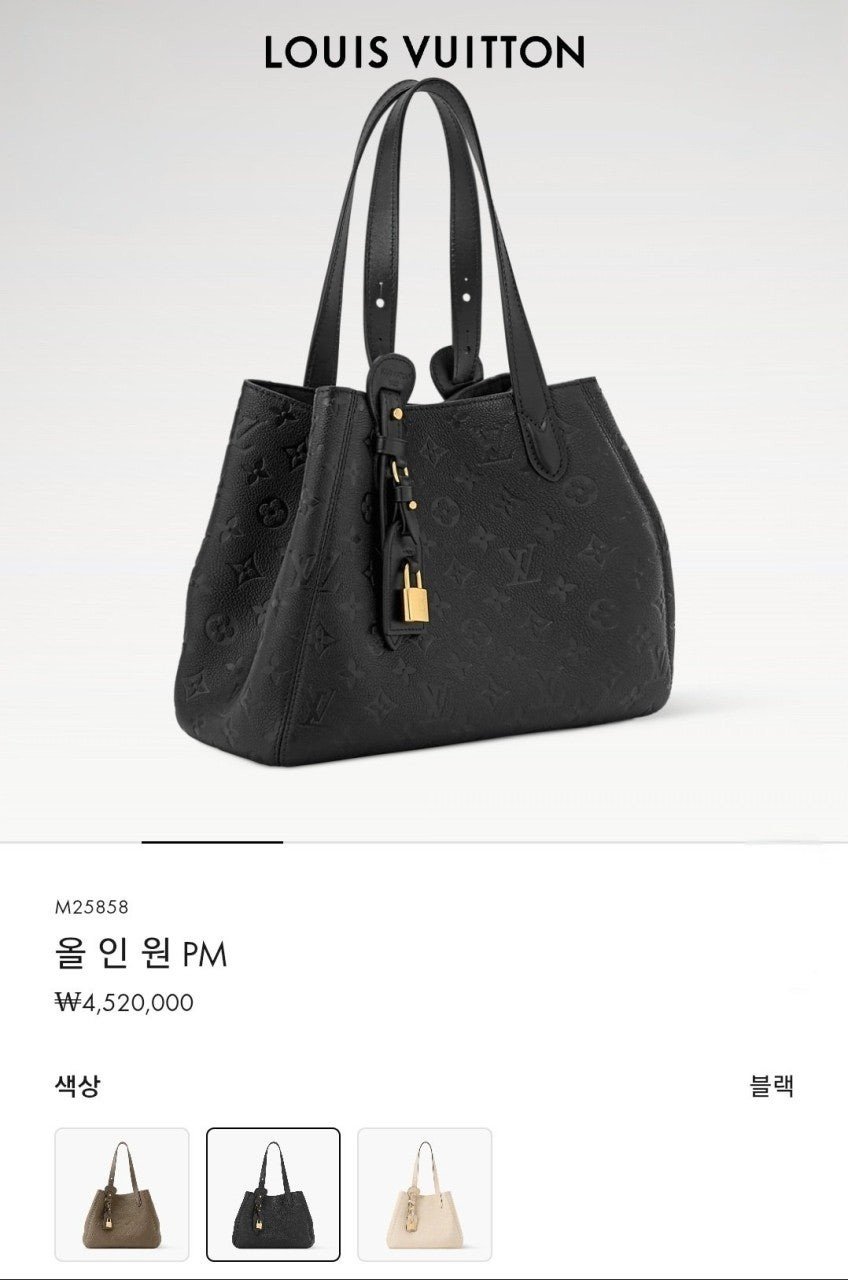
Task: Pick the cream bag color swatch
Action: pos(424,1194)
